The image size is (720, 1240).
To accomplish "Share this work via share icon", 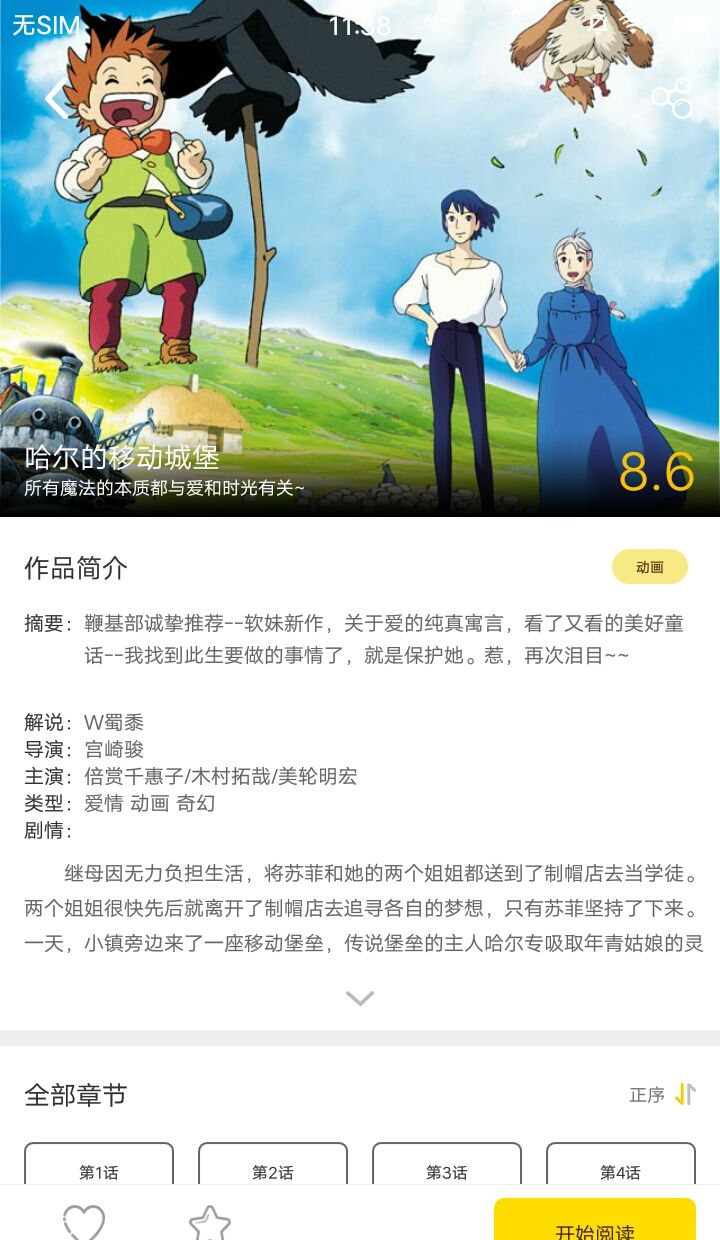I will tap(672, 98).
